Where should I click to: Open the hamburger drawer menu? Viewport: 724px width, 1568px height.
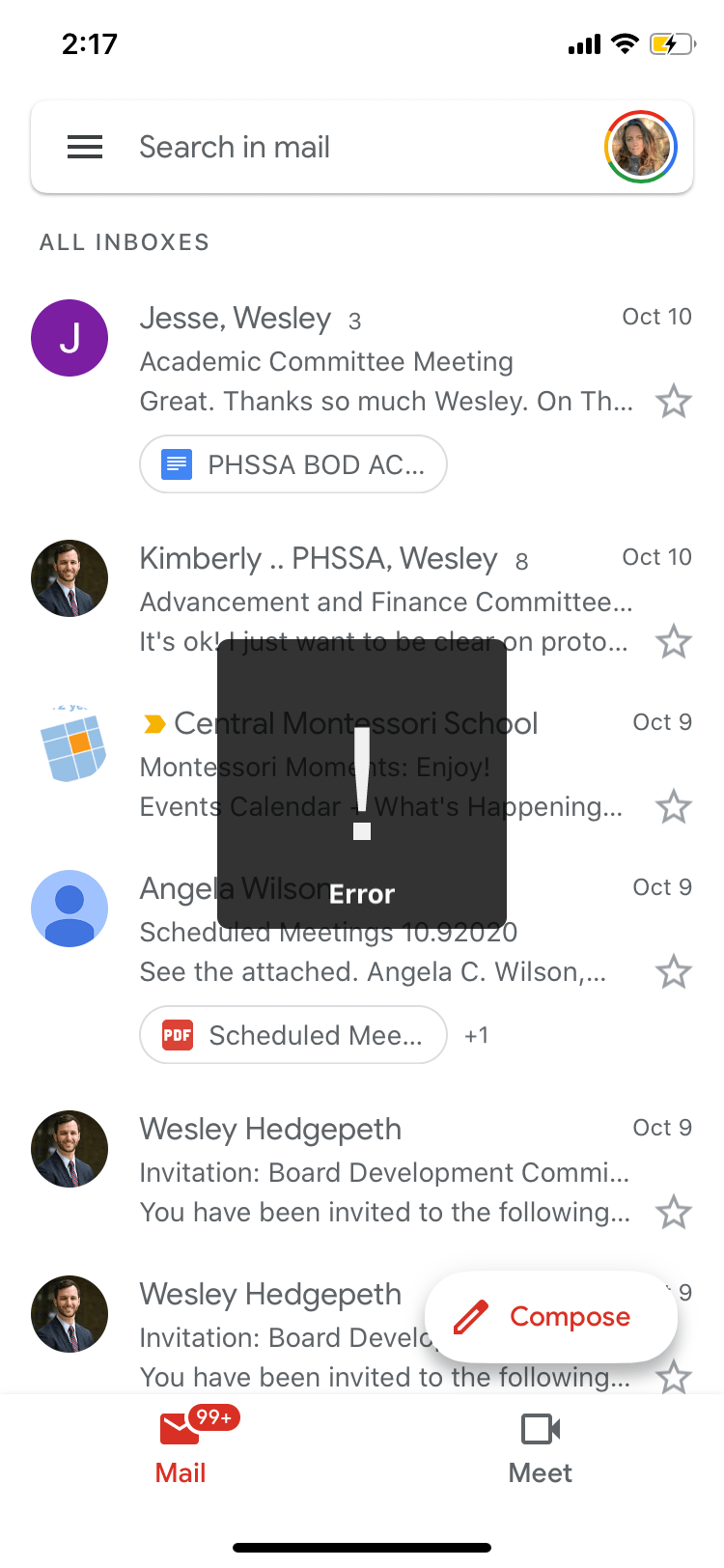pos(85,147)
